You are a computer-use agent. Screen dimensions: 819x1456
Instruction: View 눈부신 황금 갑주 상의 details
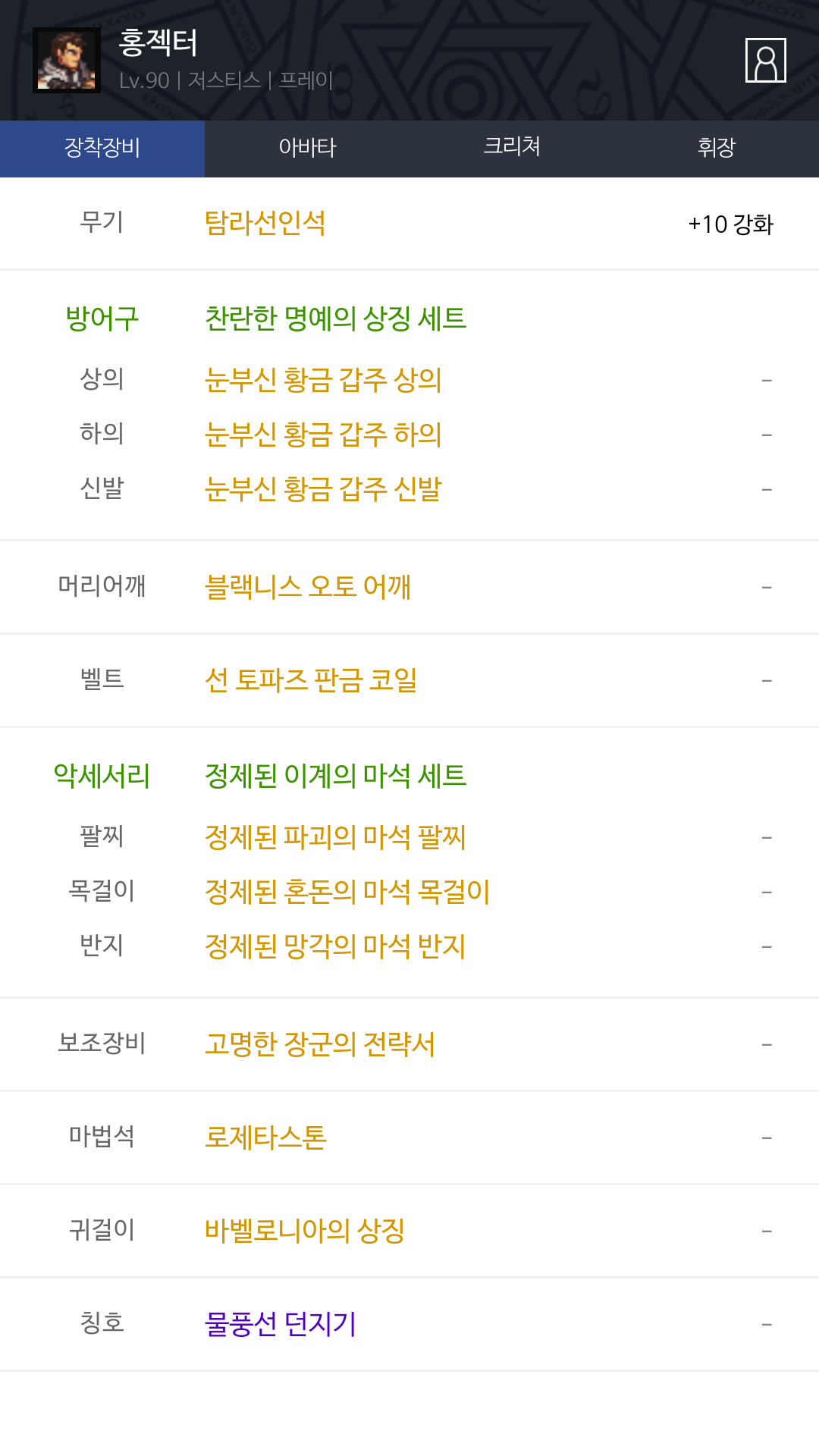click(x=323, y=380)
